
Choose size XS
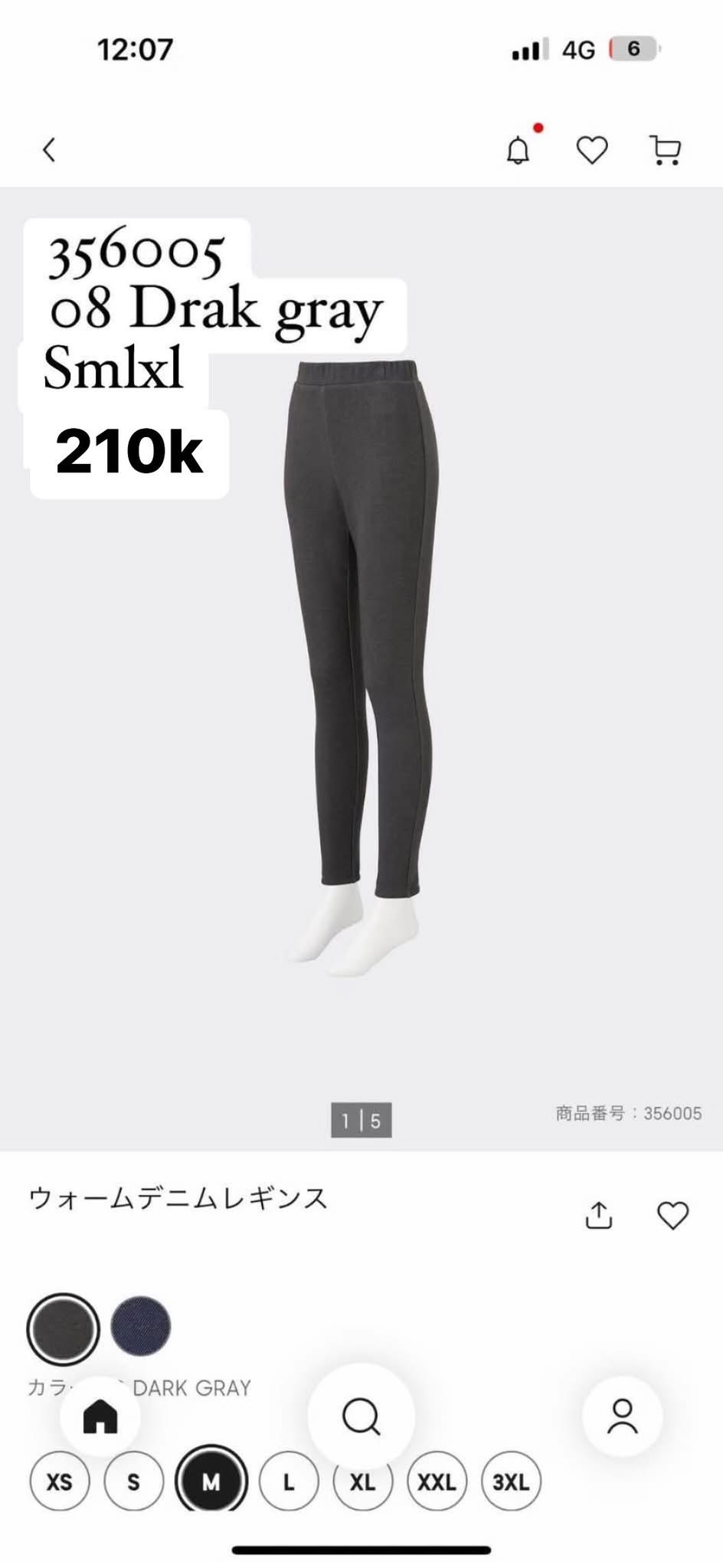click(59, 1481)
